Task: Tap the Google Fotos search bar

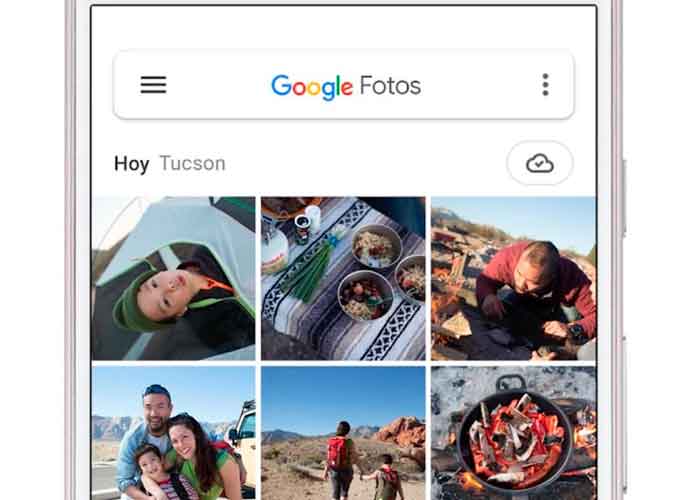Action: pyautogui.click(x=345, y=85)
